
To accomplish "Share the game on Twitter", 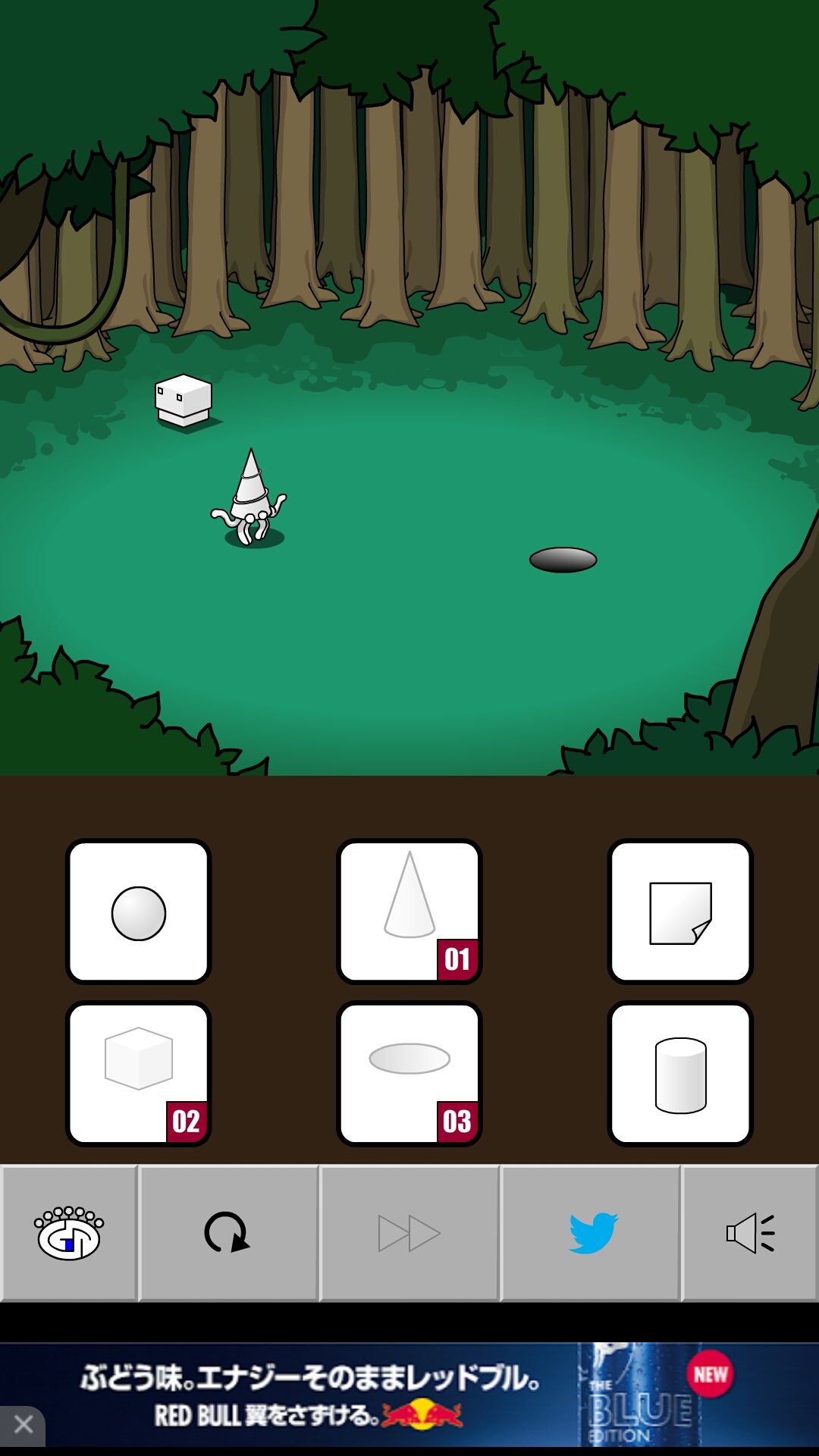I will [x=591, y=1233].
